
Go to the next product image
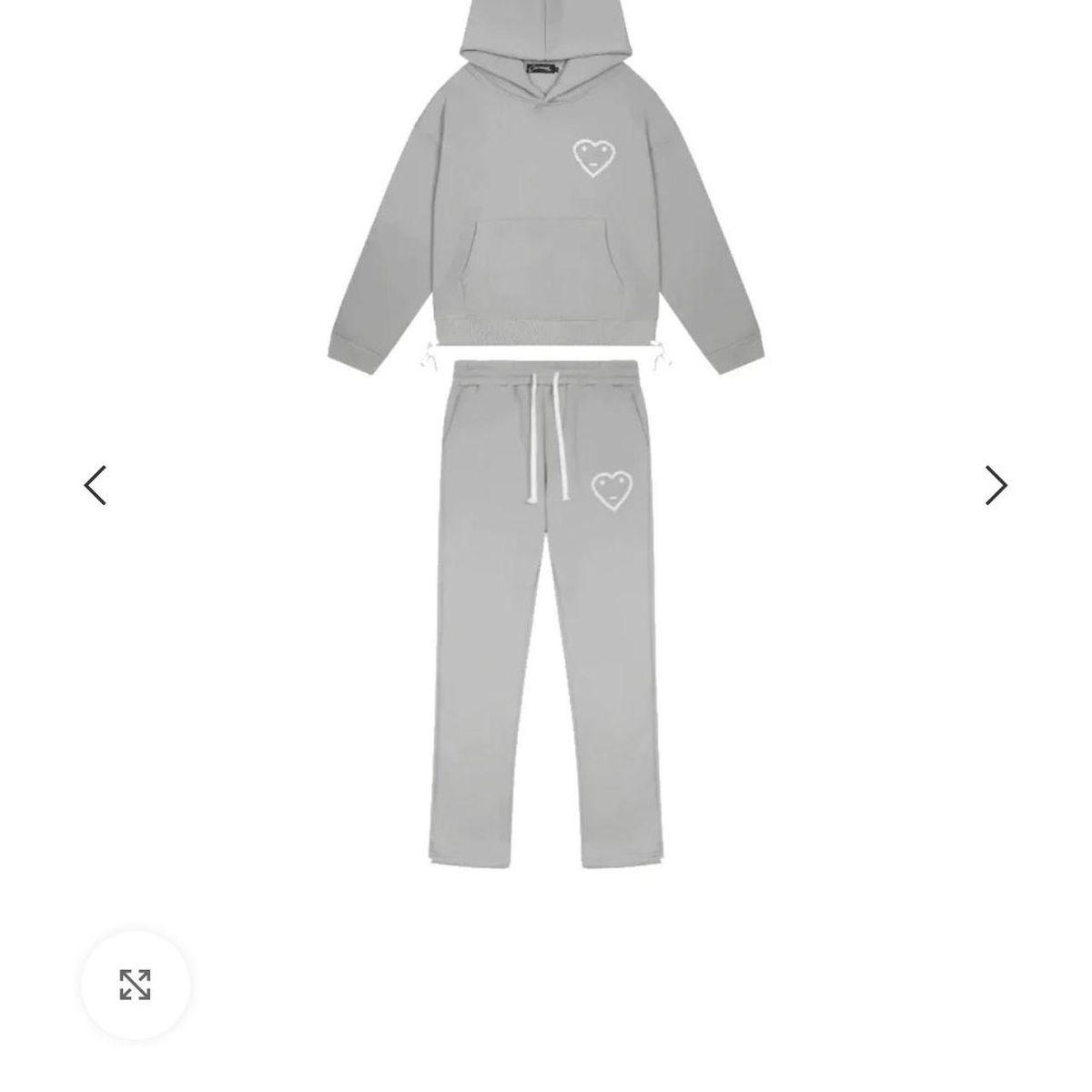[x=996, y=485]
